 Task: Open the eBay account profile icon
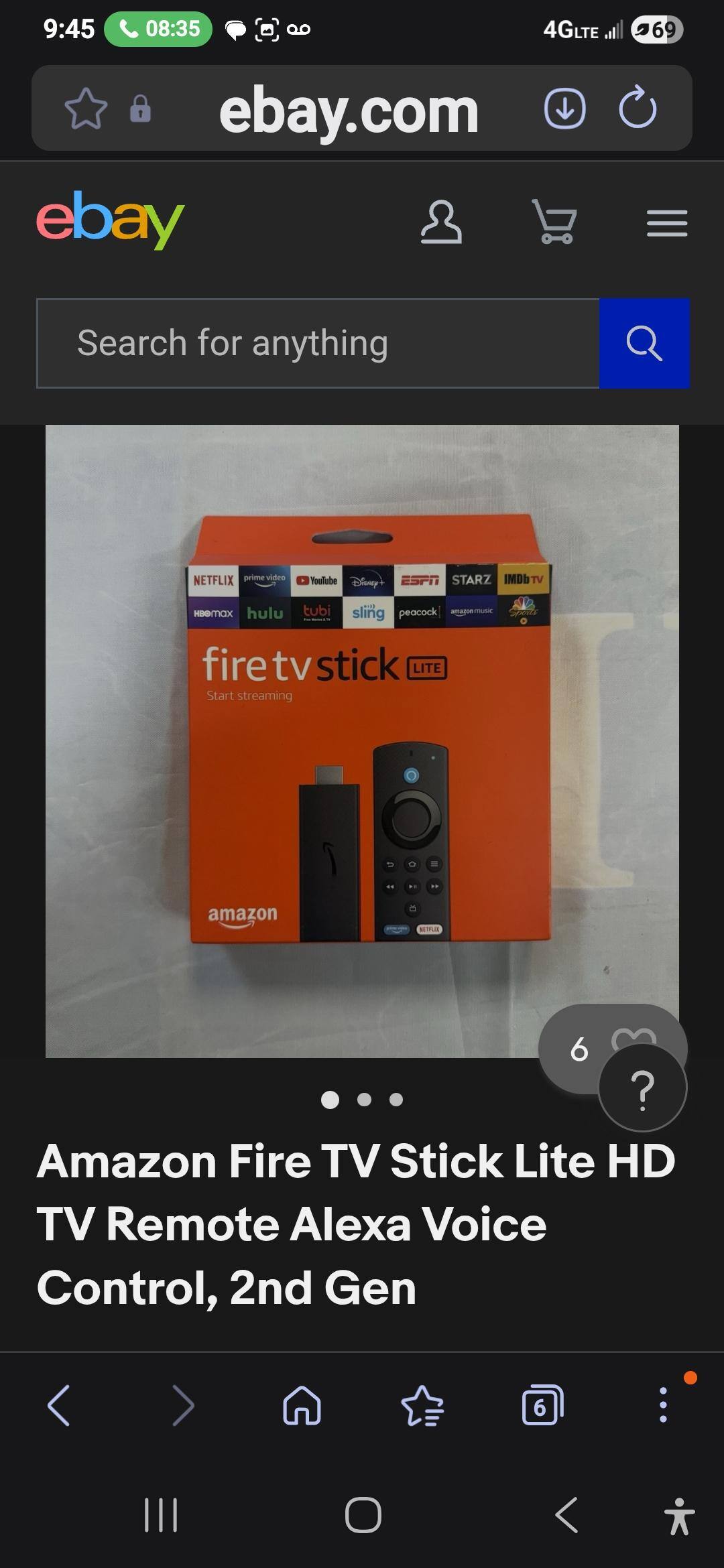pos(440,222)
